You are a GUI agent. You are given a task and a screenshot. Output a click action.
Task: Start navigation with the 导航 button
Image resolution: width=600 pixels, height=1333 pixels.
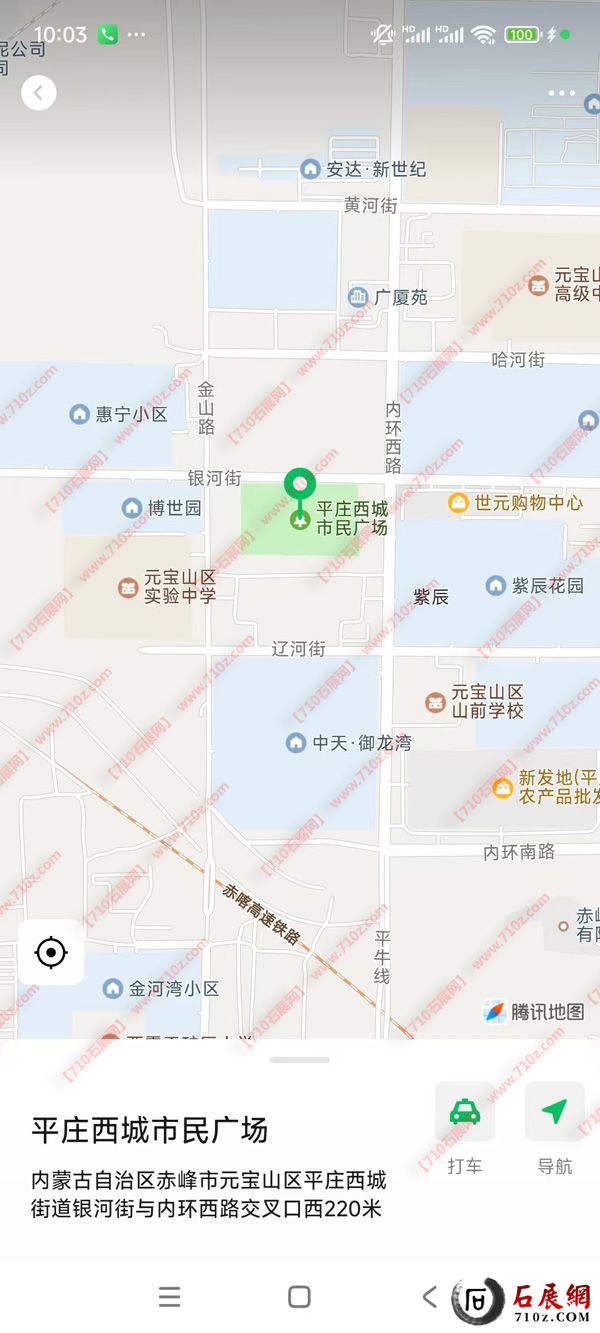click(x=554, y=1112)
